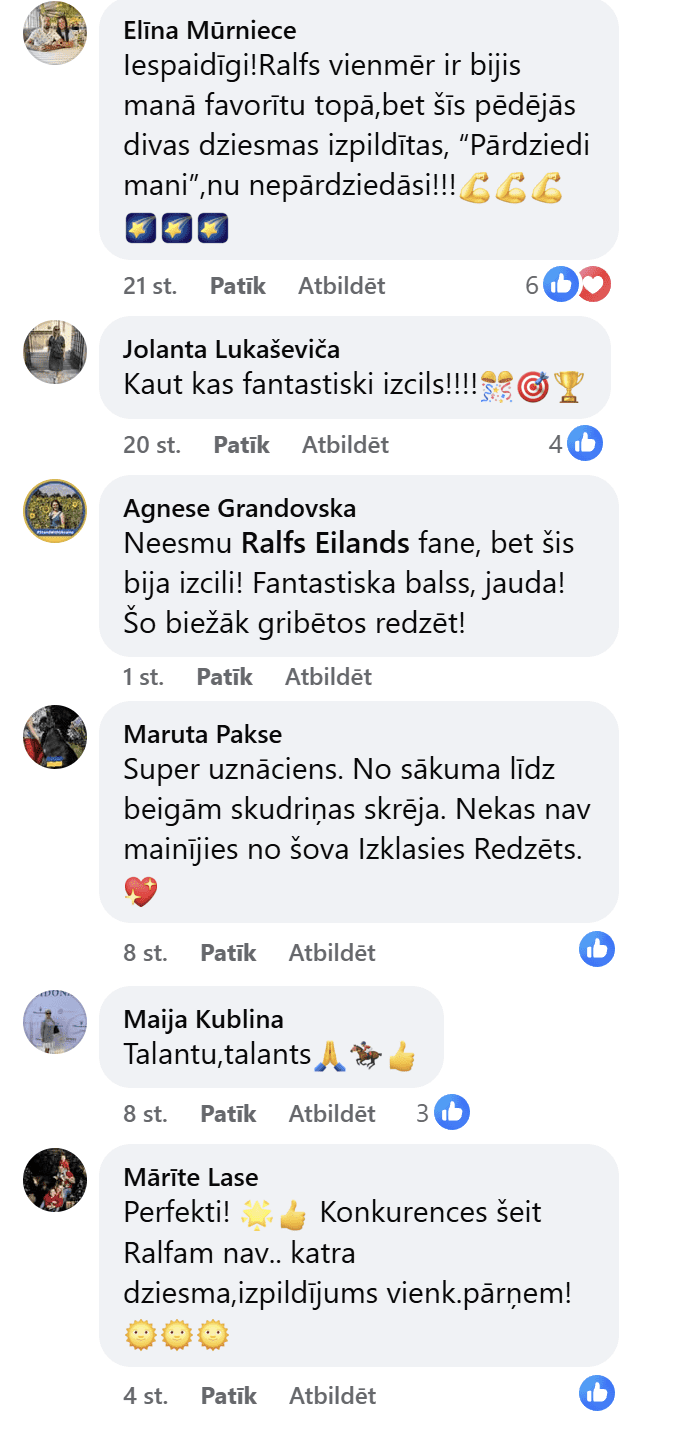This screenshot has height=1430, width=673.
Task: See who liked Maruta Pakse's comment
Action: pyautogui.click(x=597, y=949)
